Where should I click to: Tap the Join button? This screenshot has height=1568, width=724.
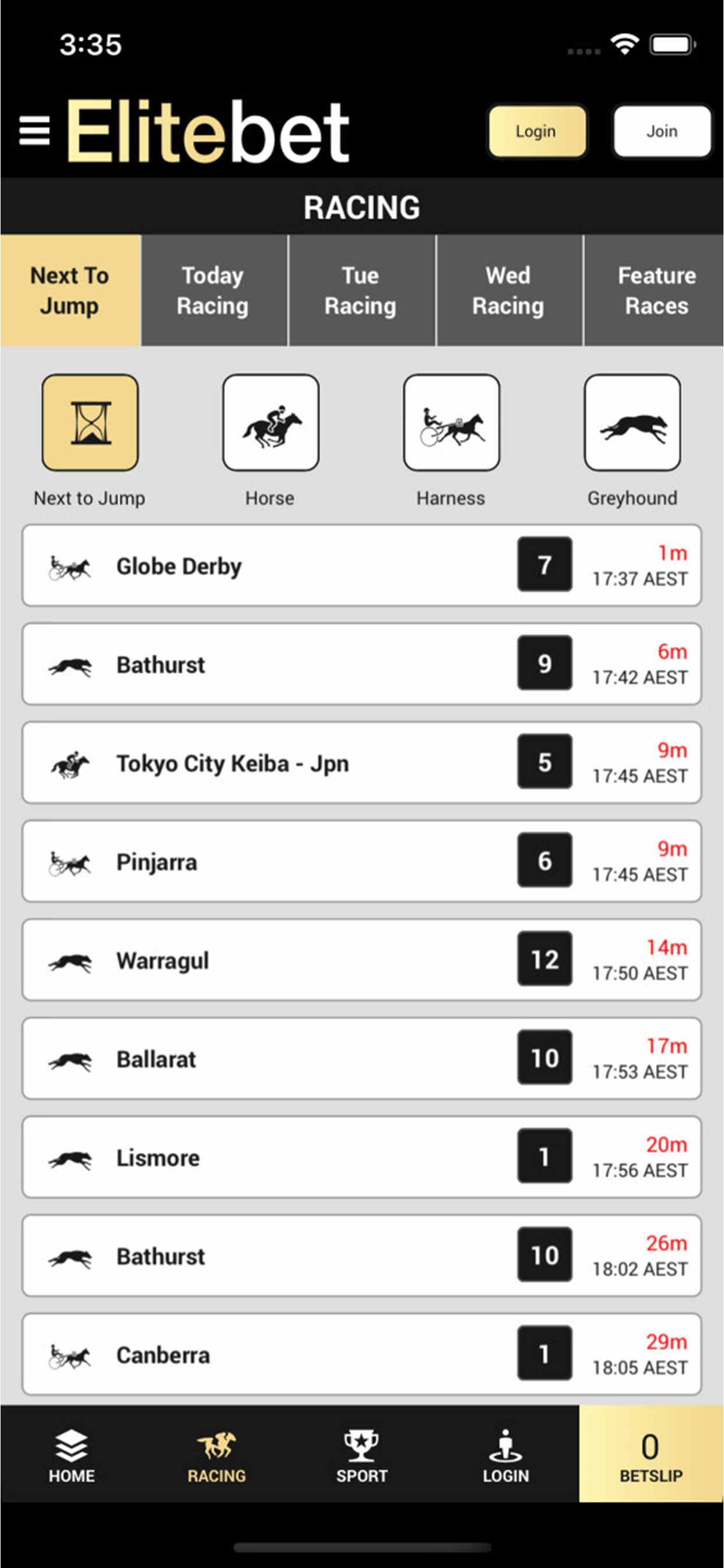(662, 131)
